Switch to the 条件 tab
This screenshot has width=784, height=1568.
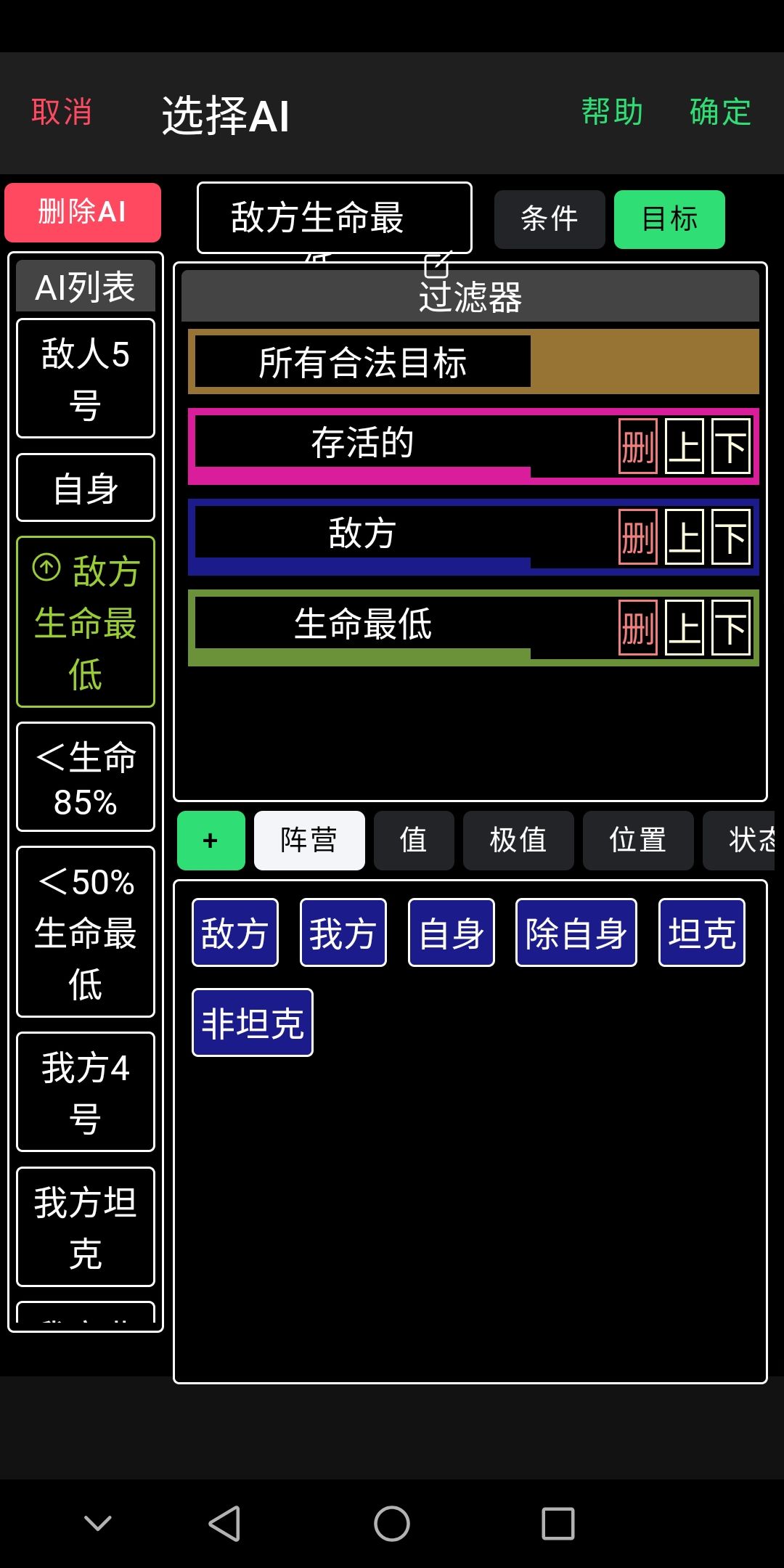pos(550,219)
